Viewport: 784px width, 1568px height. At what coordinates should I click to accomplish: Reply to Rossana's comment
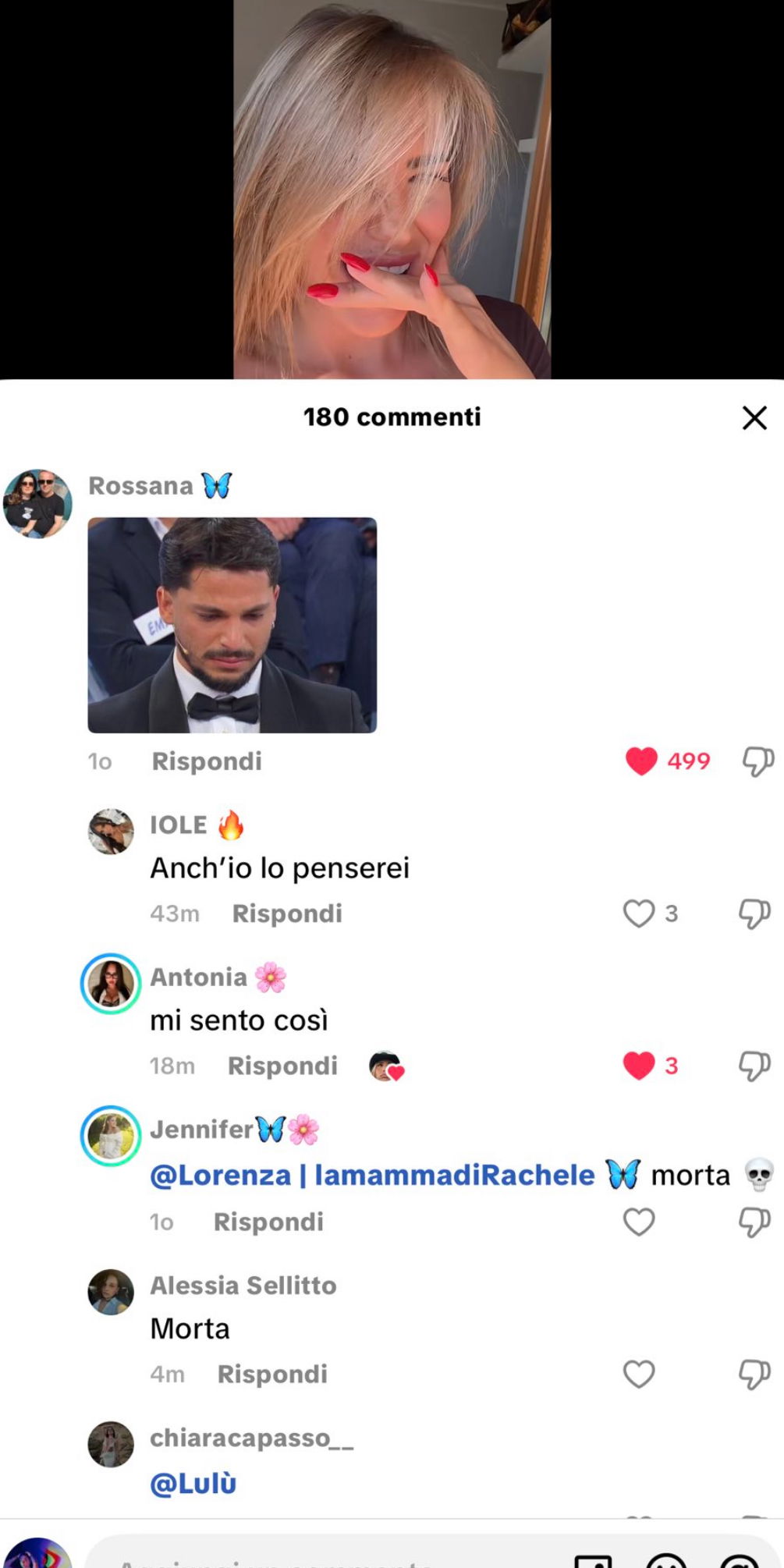[x=207, y=761]
